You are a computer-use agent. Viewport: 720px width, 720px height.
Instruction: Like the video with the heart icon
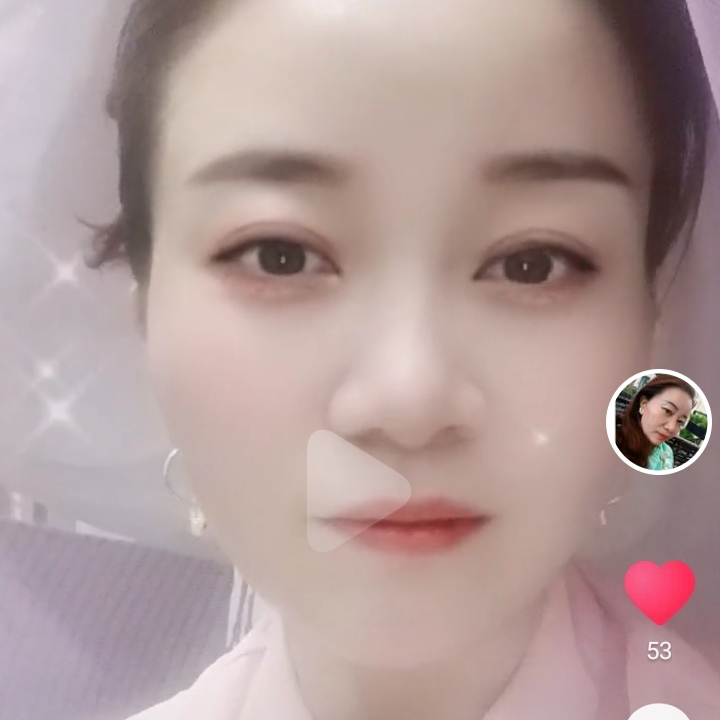tap(659, 591)
